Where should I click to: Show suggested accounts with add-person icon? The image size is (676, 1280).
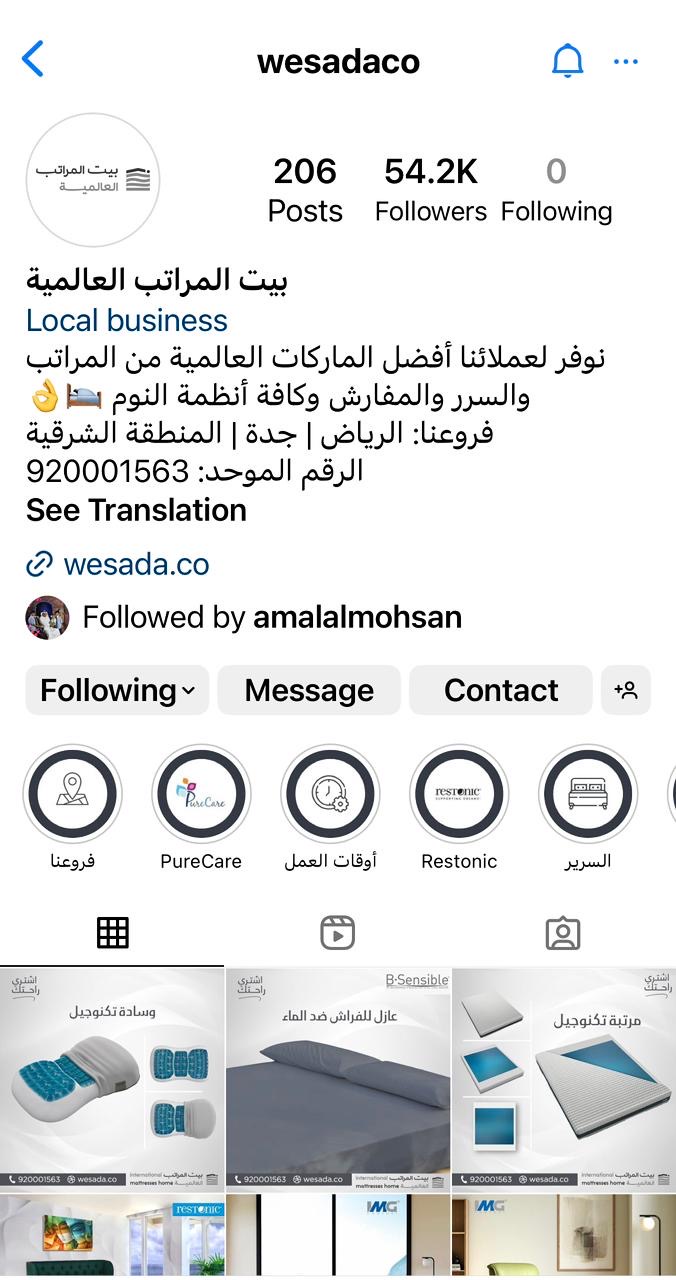(x=627, y=690)
